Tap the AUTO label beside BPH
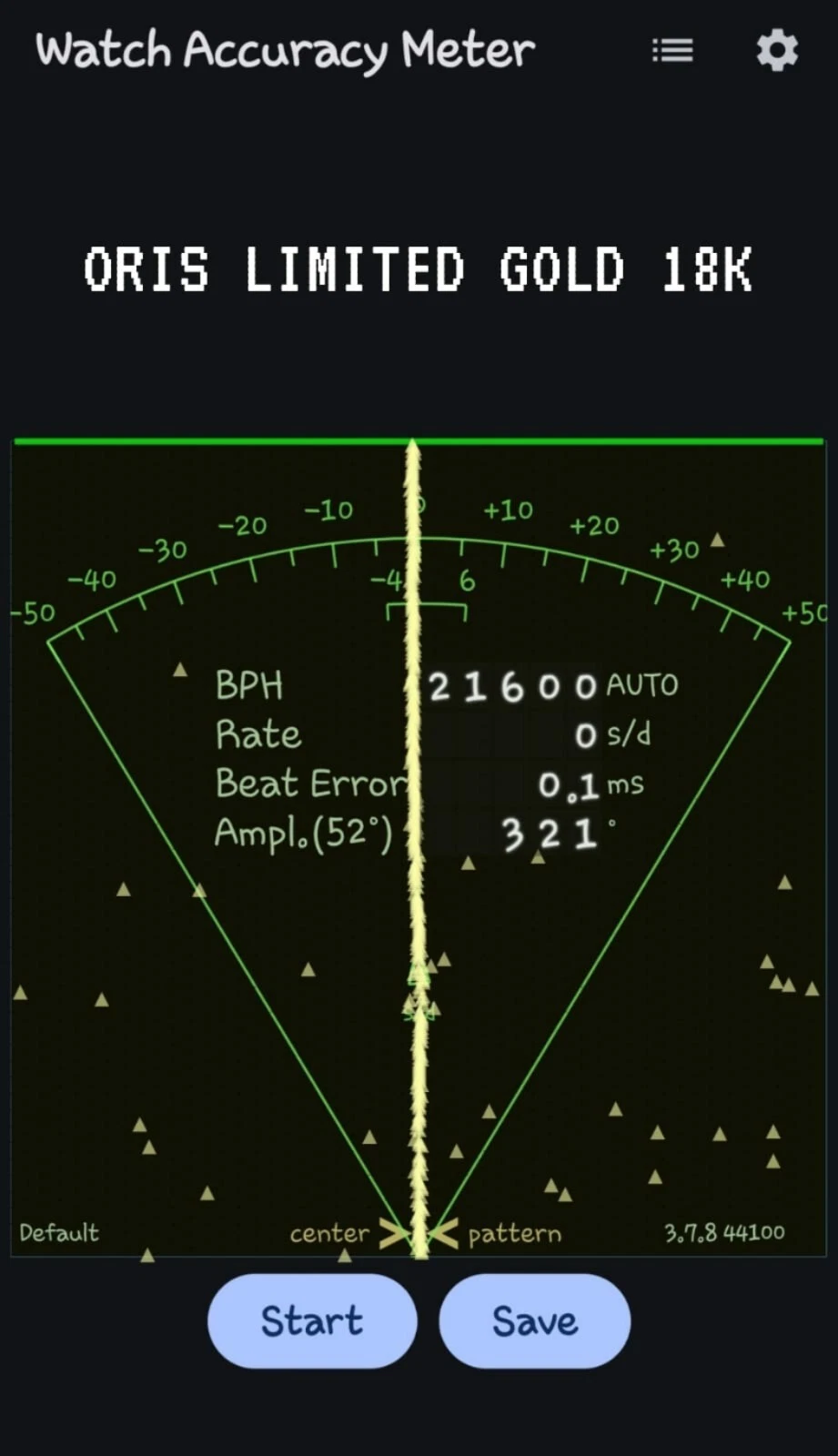The height and width of the screenshot is (1456, 838). tap(642, 685)
